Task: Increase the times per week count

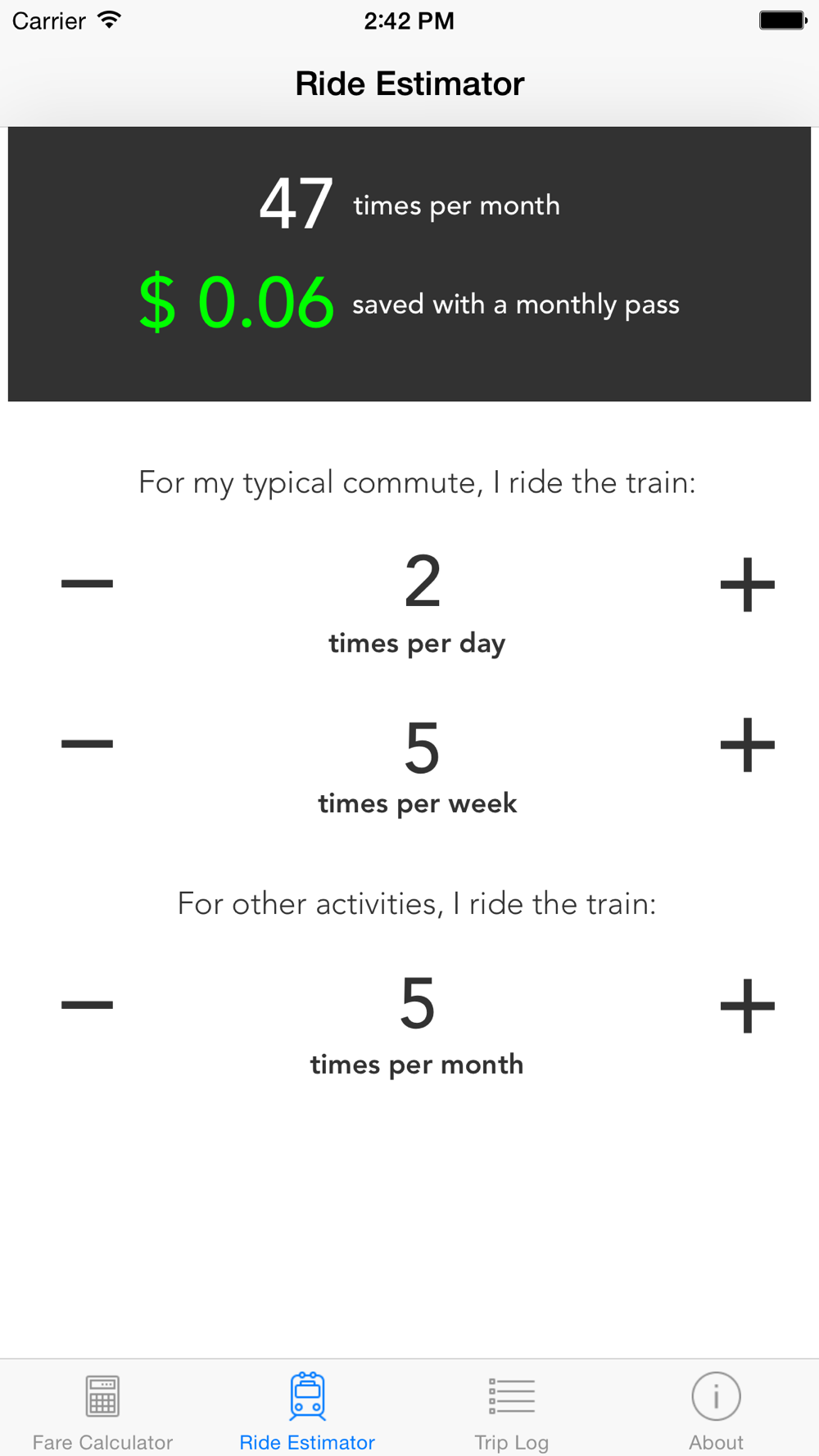Action: click(747, 744)
